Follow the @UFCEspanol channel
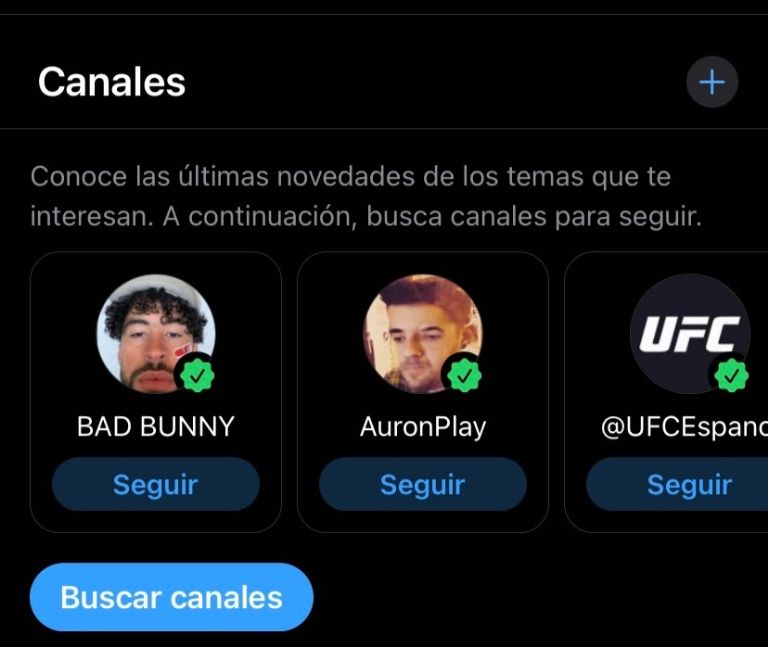 click(x=688, y=485)
